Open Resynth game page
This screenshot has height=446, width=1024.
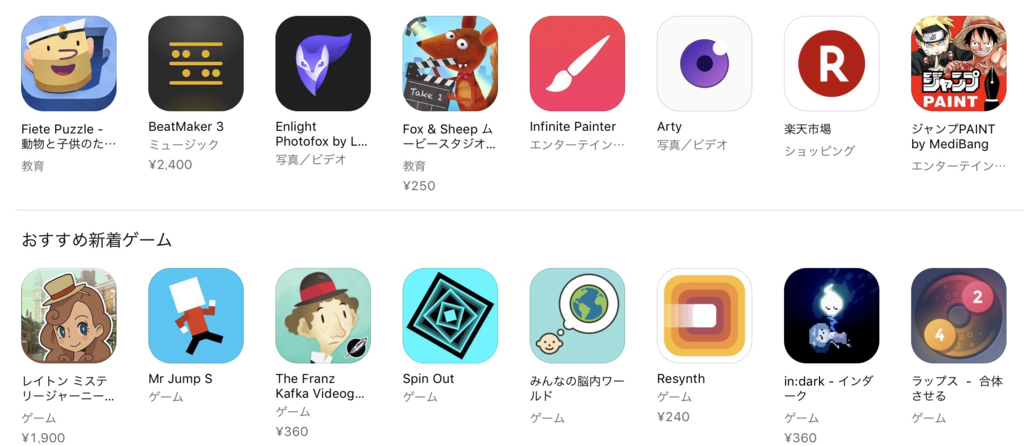pyautogui.click(x=704, y=315)
